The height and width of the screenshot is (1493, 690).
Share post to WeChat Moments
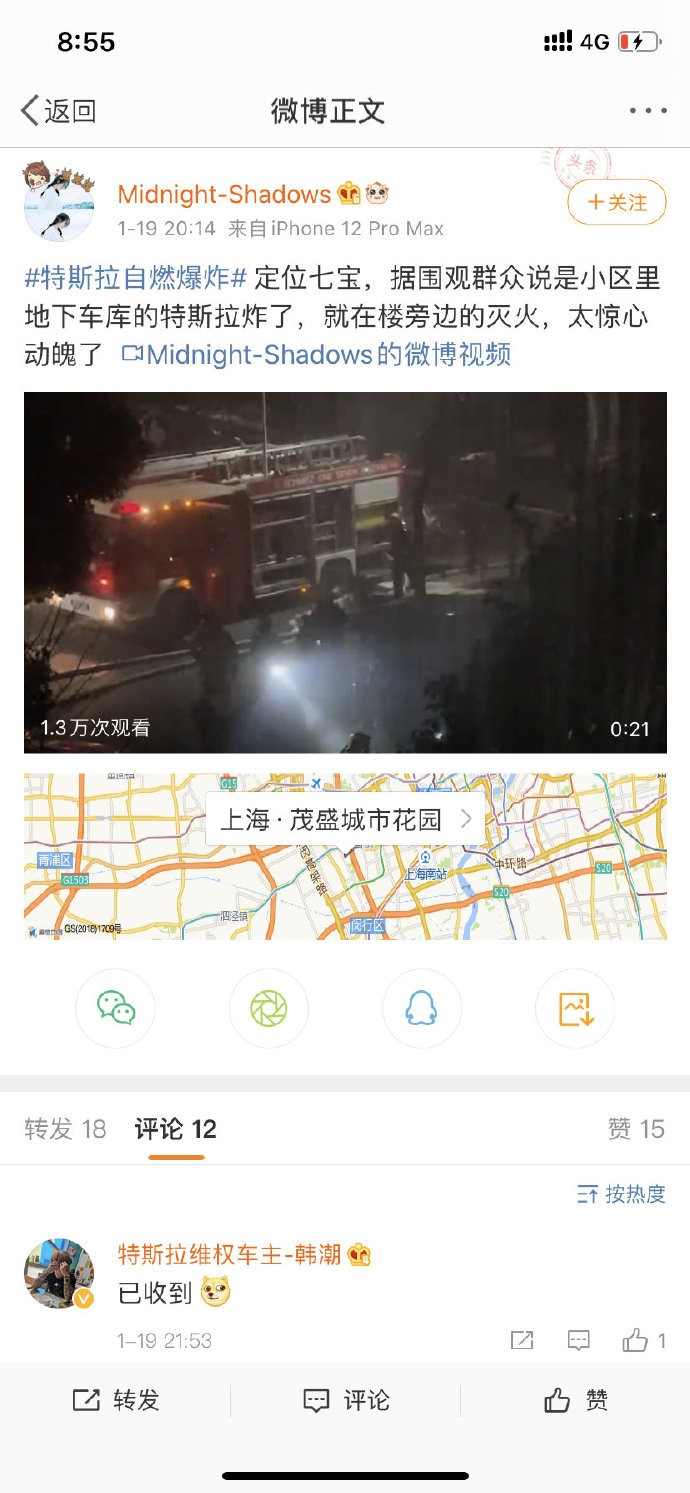[x=269, y=1008]
